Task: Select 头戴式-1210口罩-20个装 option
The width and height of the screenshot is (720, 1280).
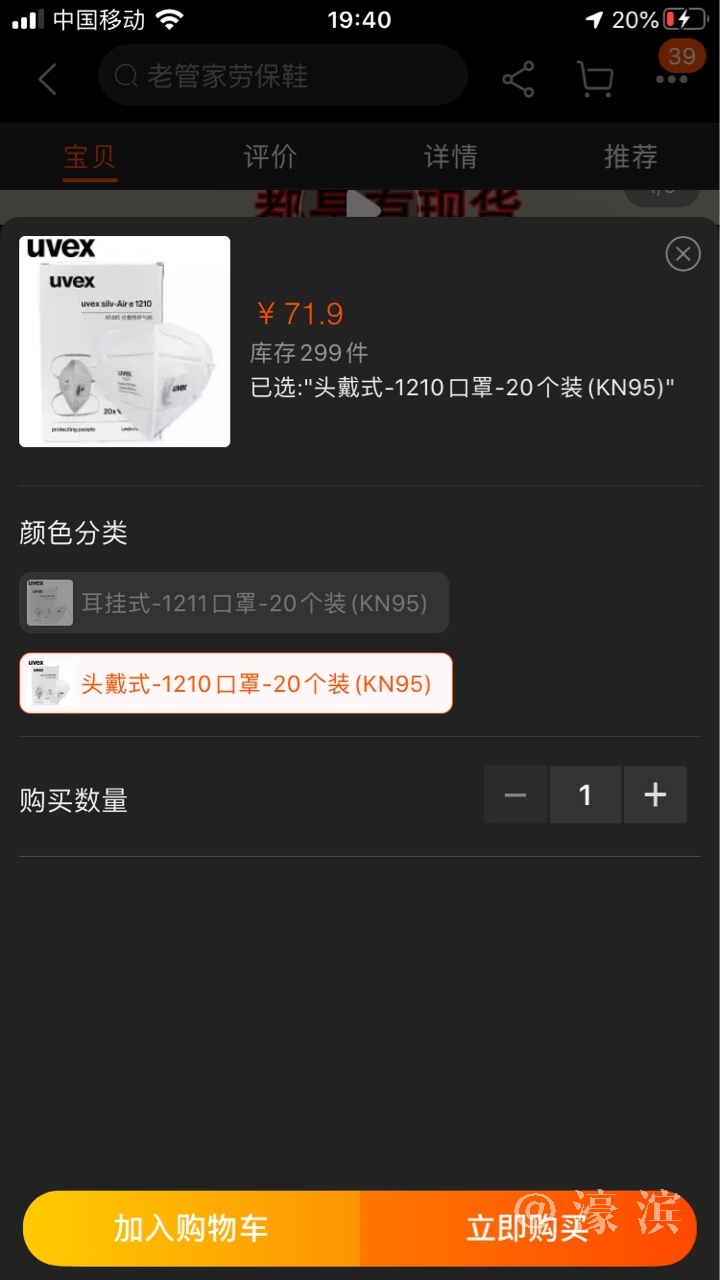Action: [236, 684]
